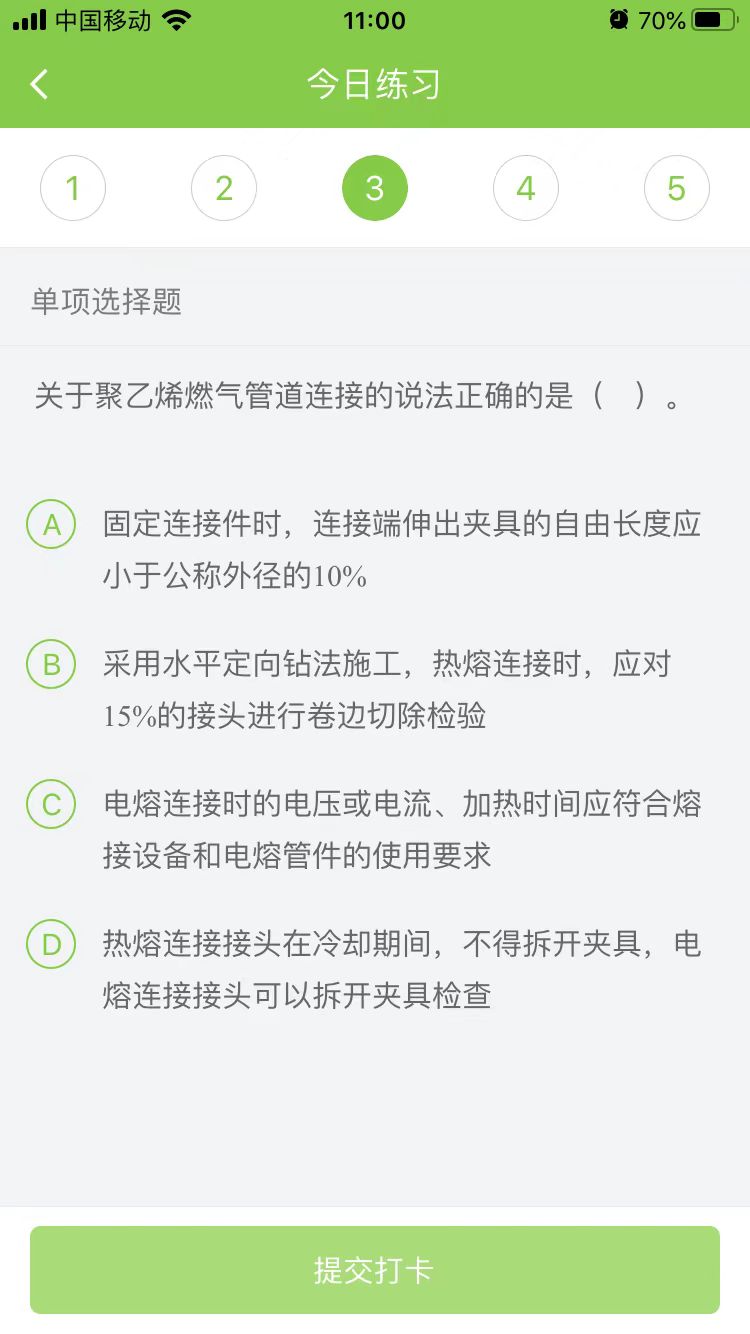Viewport: 750px width, 1334px height.
Task: Choose answer option B
Action: point(51,665)
